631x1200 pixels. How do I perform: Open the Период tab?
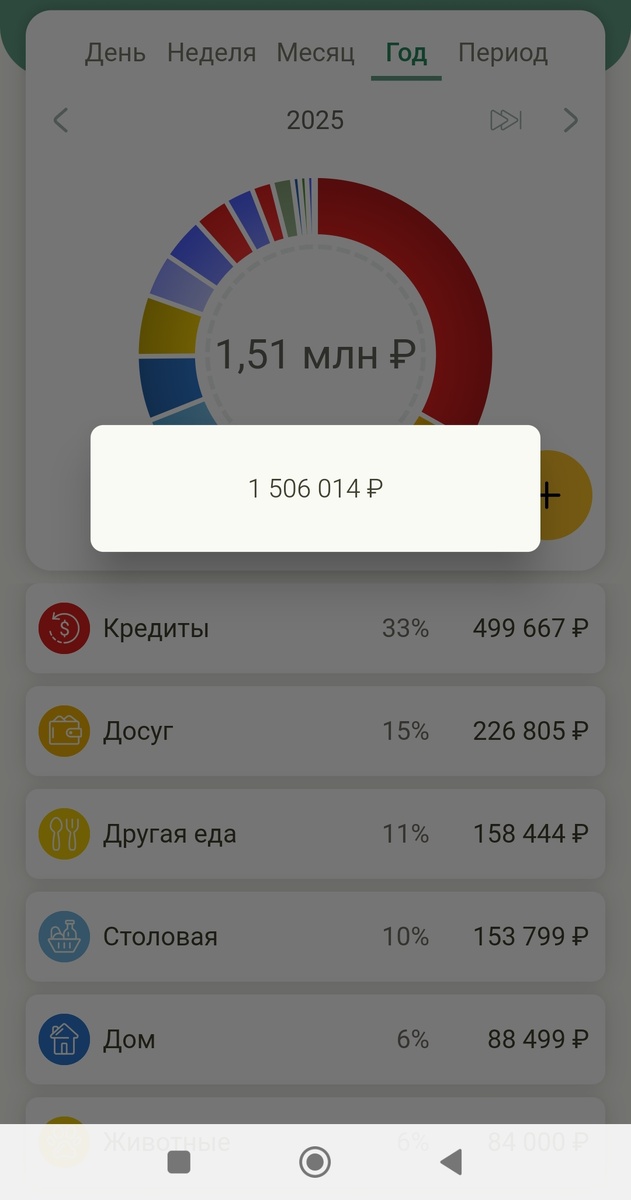click(502, 53)
